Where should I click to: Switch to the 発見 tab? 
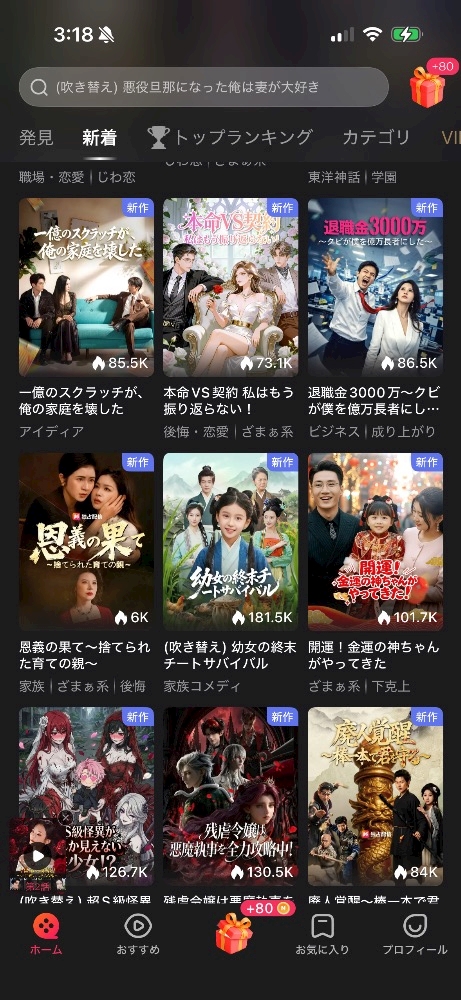[x=36, y=137]
